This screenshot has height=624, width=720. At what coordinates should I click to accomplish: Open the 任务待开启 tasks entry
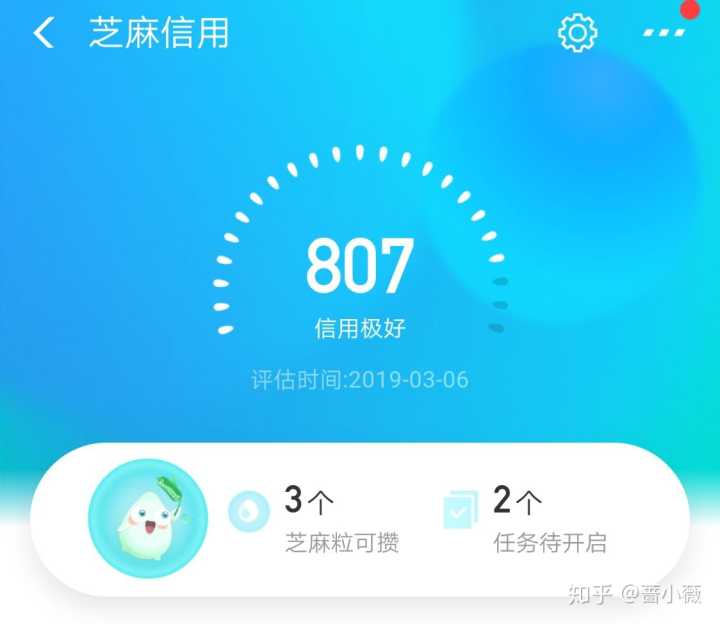point(525,519)
